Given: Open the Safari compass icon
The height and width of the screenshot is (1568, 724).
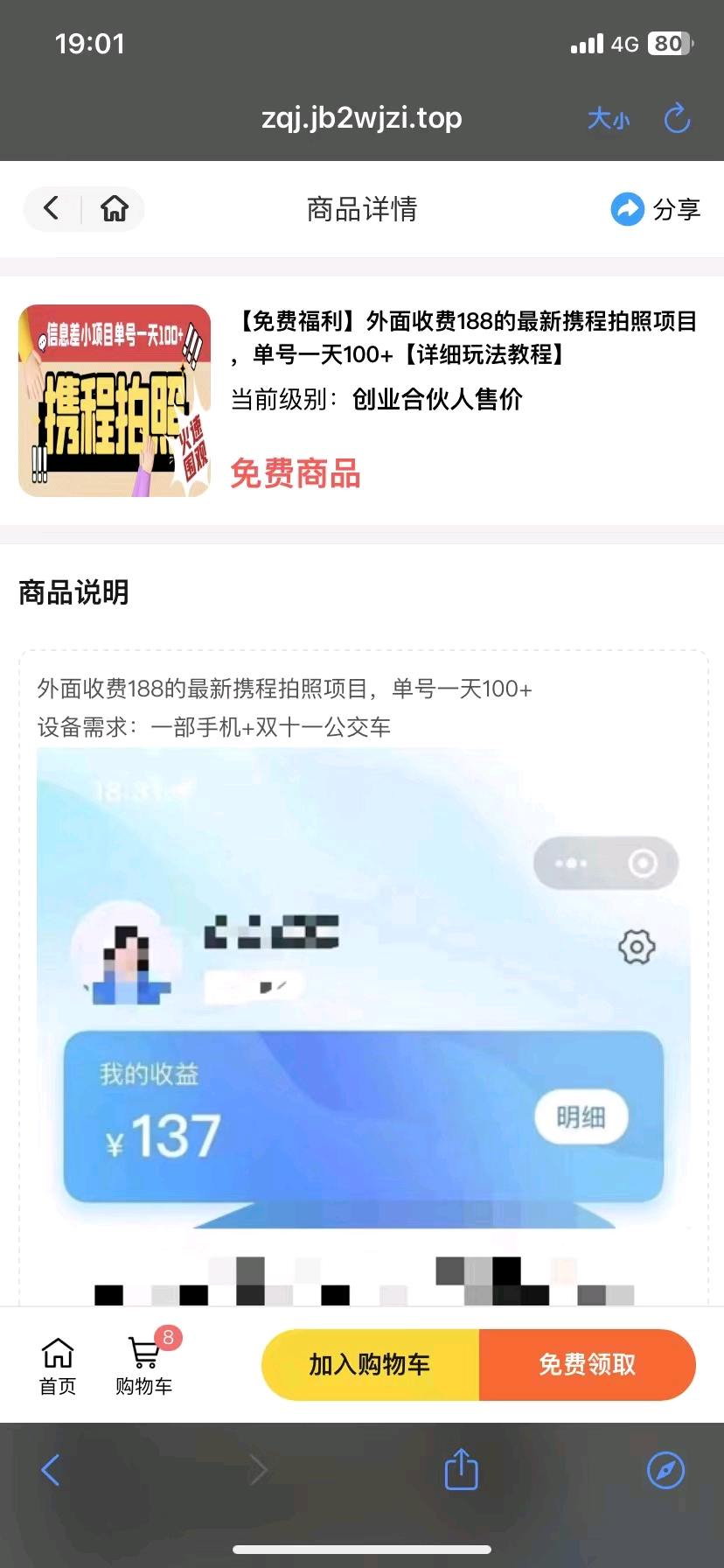Looking at the screenshot, I should coord(665,1470).
